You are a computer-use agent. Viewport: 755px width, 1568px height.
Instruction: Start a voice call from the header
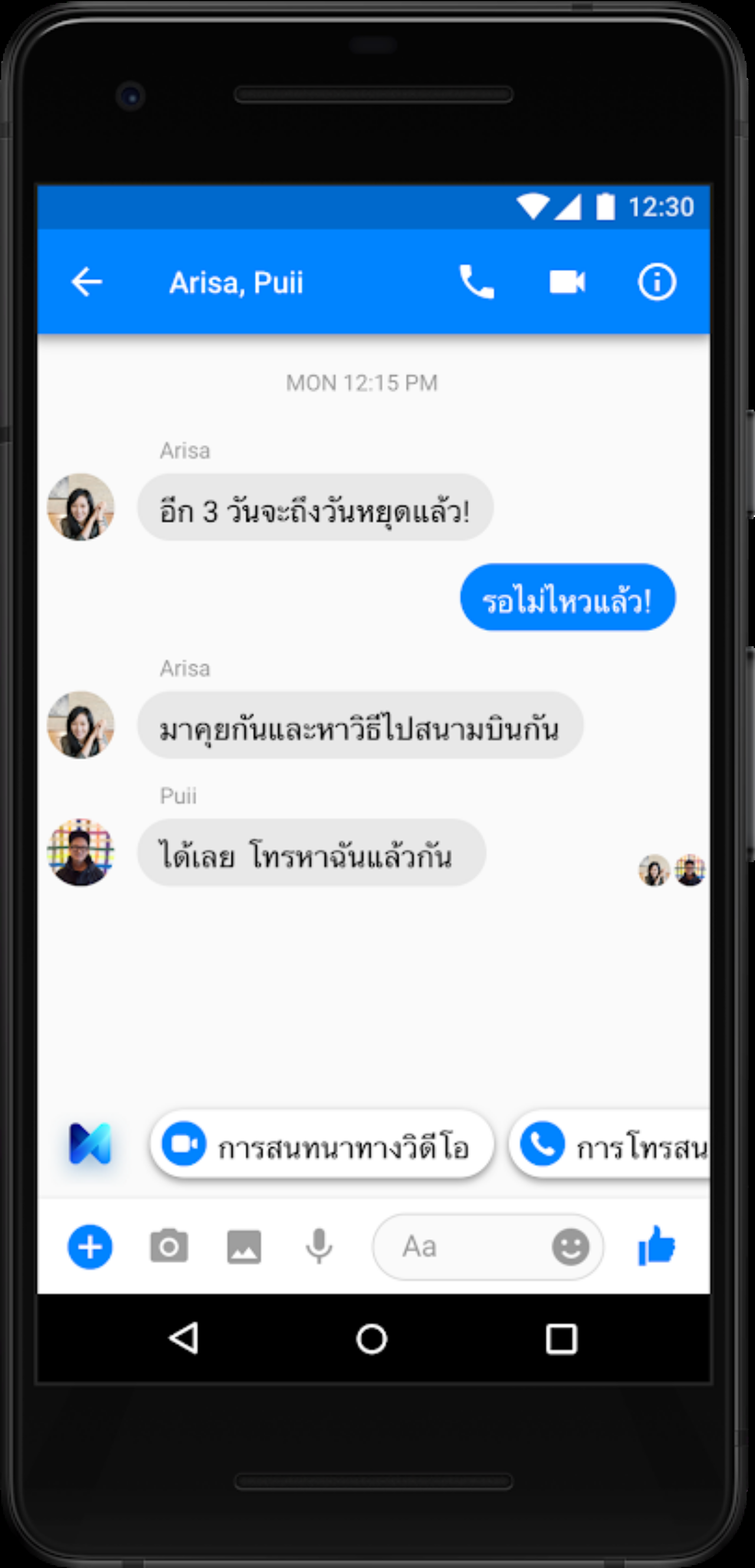pos(477,283)
